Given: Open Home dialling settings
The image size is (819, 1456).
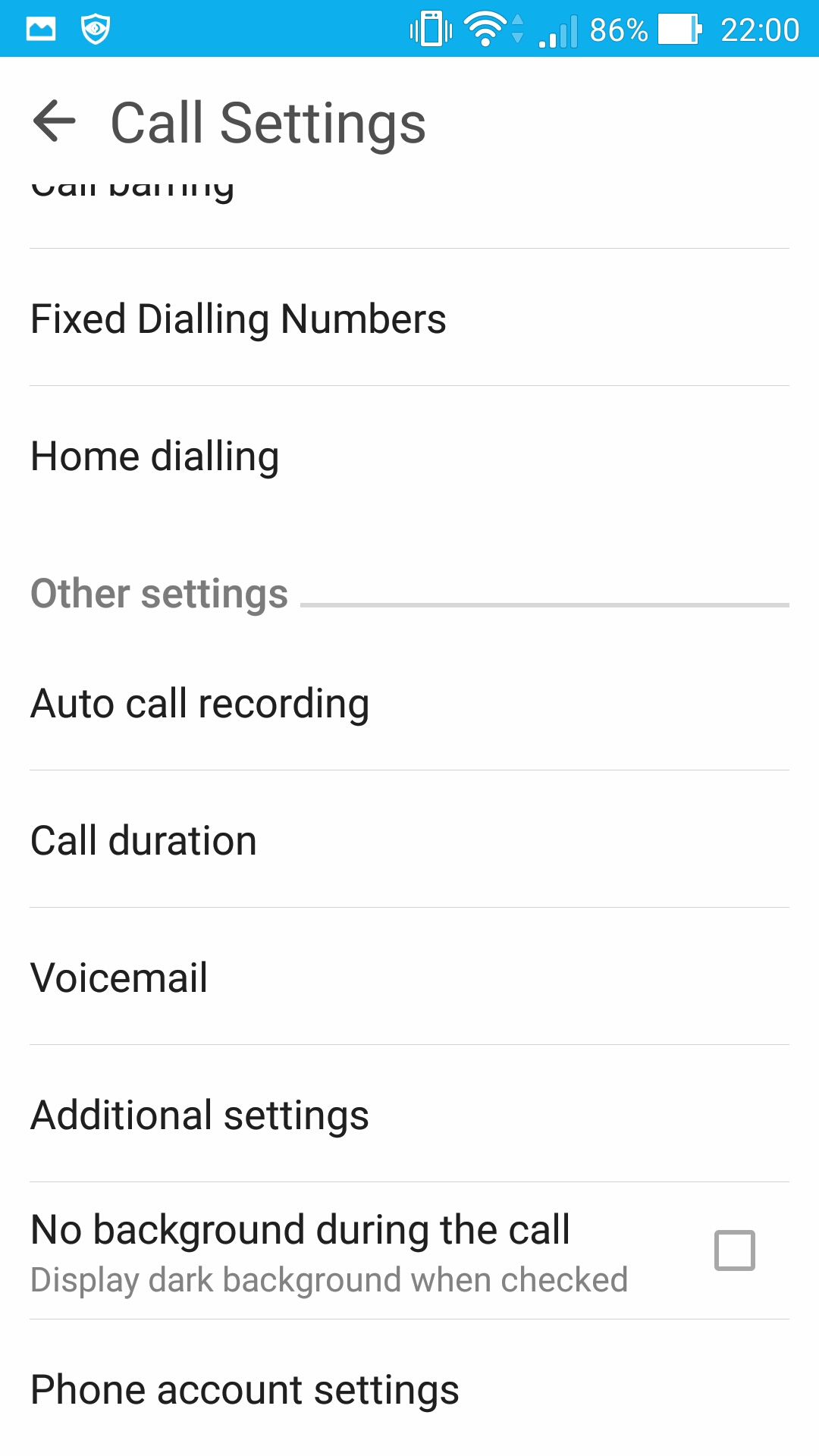Looking at the screenshot, I should coord(155,457).
